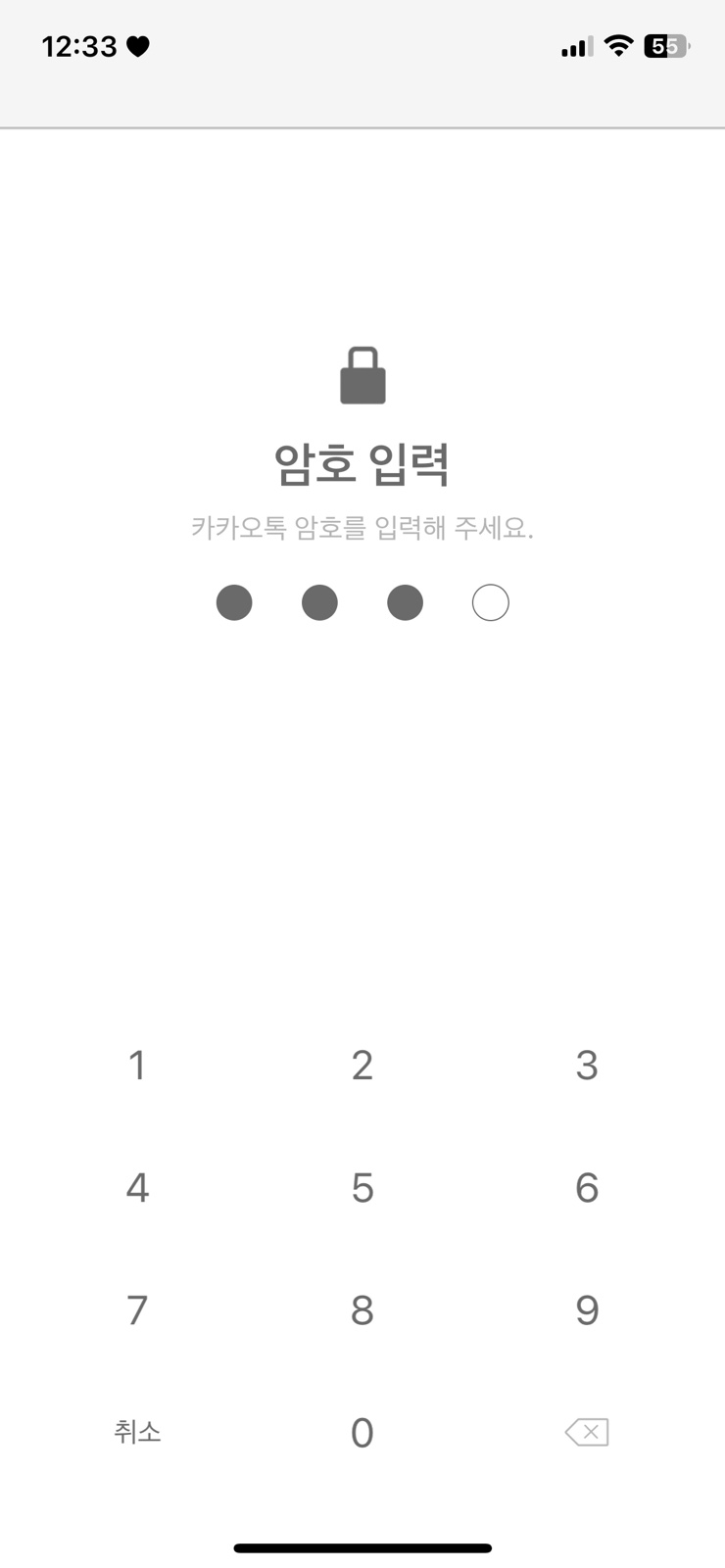Screen dimensions: 725x1568
Task: Tap the 0 key
Action: 362,1433
